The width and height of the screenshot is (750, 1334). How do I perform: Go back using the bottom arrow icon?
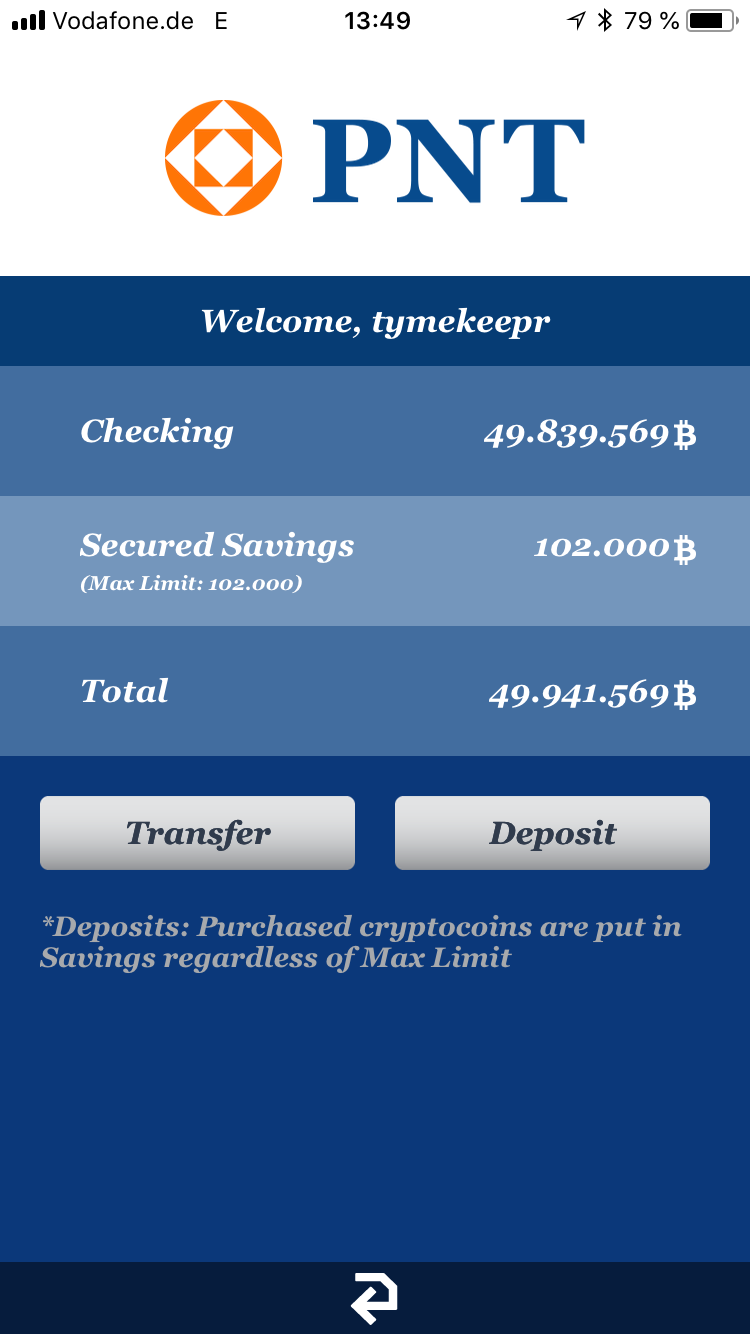(x=375, y=1298)
